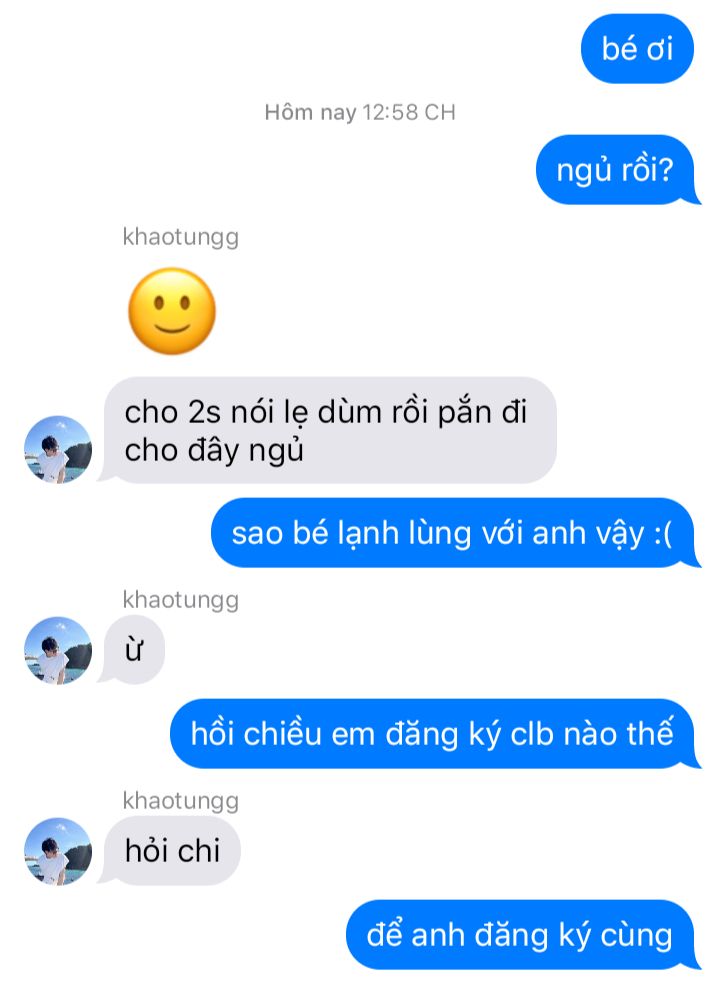This screenshot has width=720, height=984.
Task: Open khaotungg's avatar beside "cho 2s nói lẹ" message
Action: coord(58,450)
